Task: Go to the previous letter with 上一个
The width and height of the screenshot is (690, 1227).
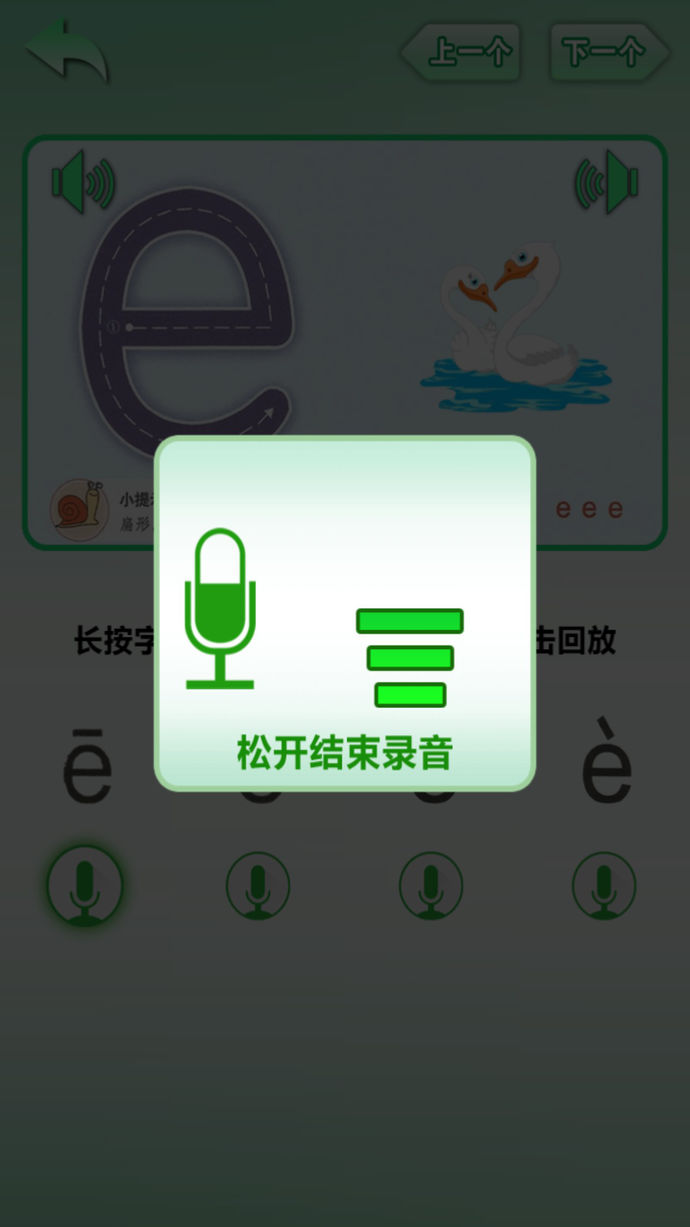Action: coord(461,52)
